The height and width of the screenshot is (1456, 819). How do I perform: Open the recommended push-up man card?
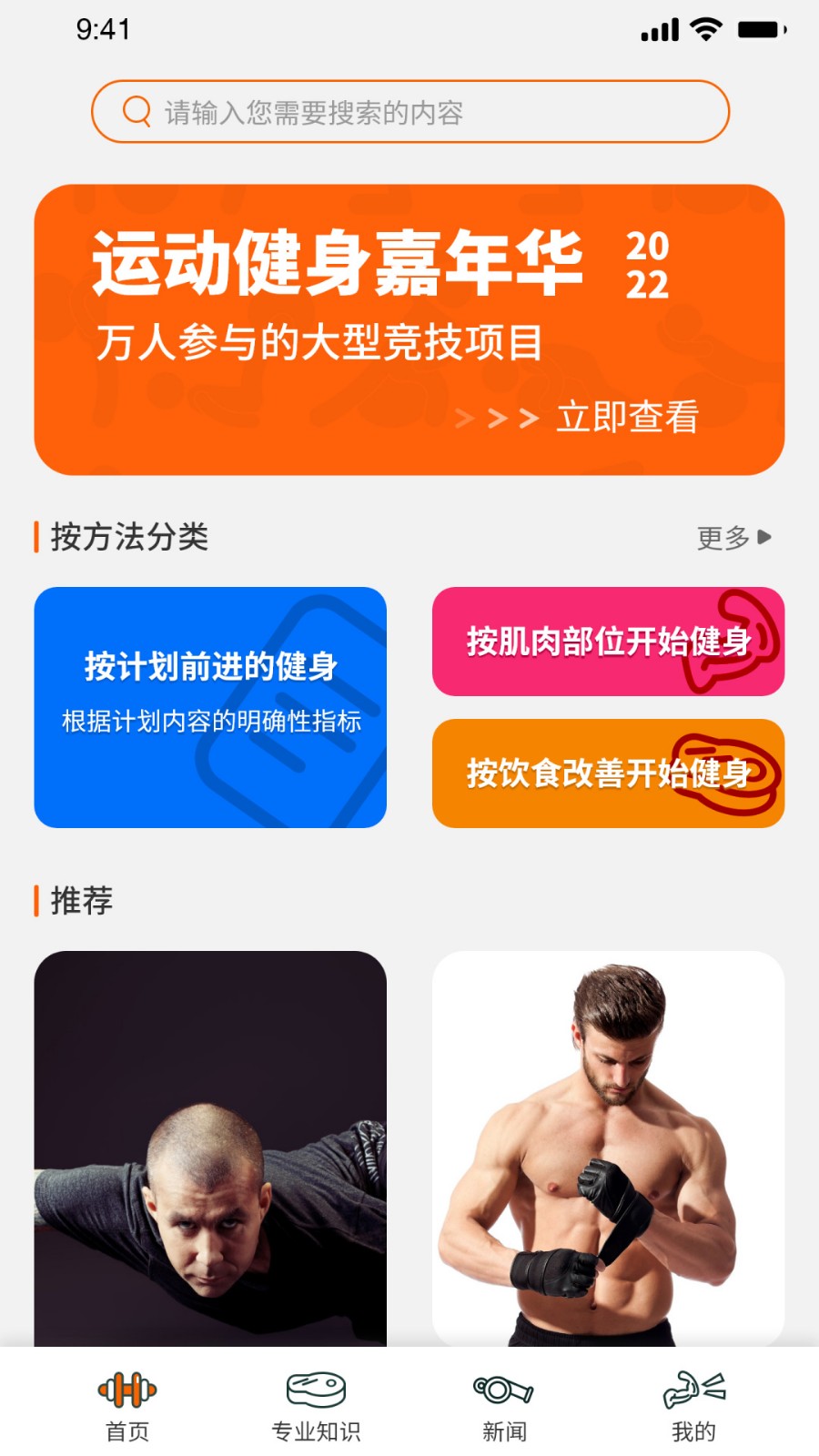click(210, 1148)
